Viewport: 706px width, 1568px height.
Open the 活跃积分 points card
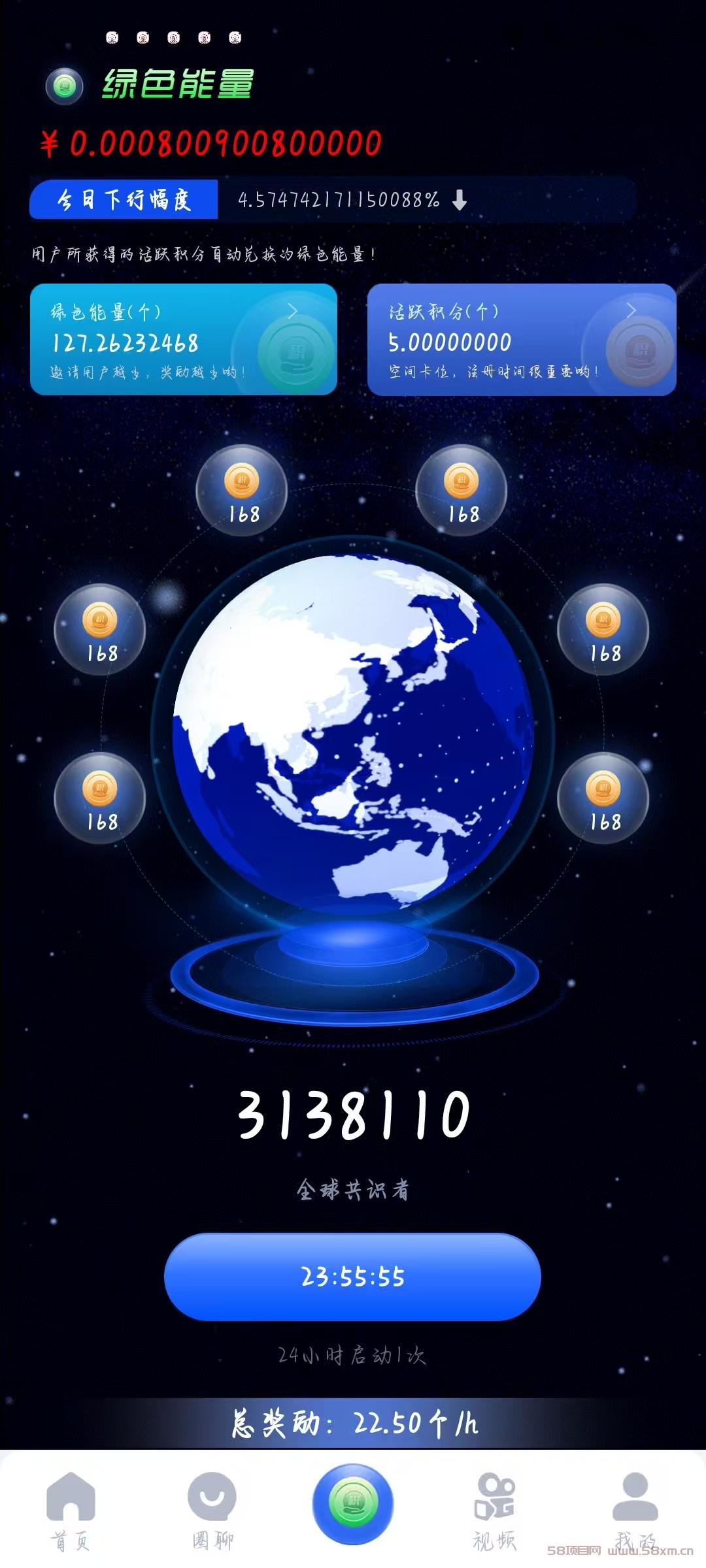coord(521,340)
